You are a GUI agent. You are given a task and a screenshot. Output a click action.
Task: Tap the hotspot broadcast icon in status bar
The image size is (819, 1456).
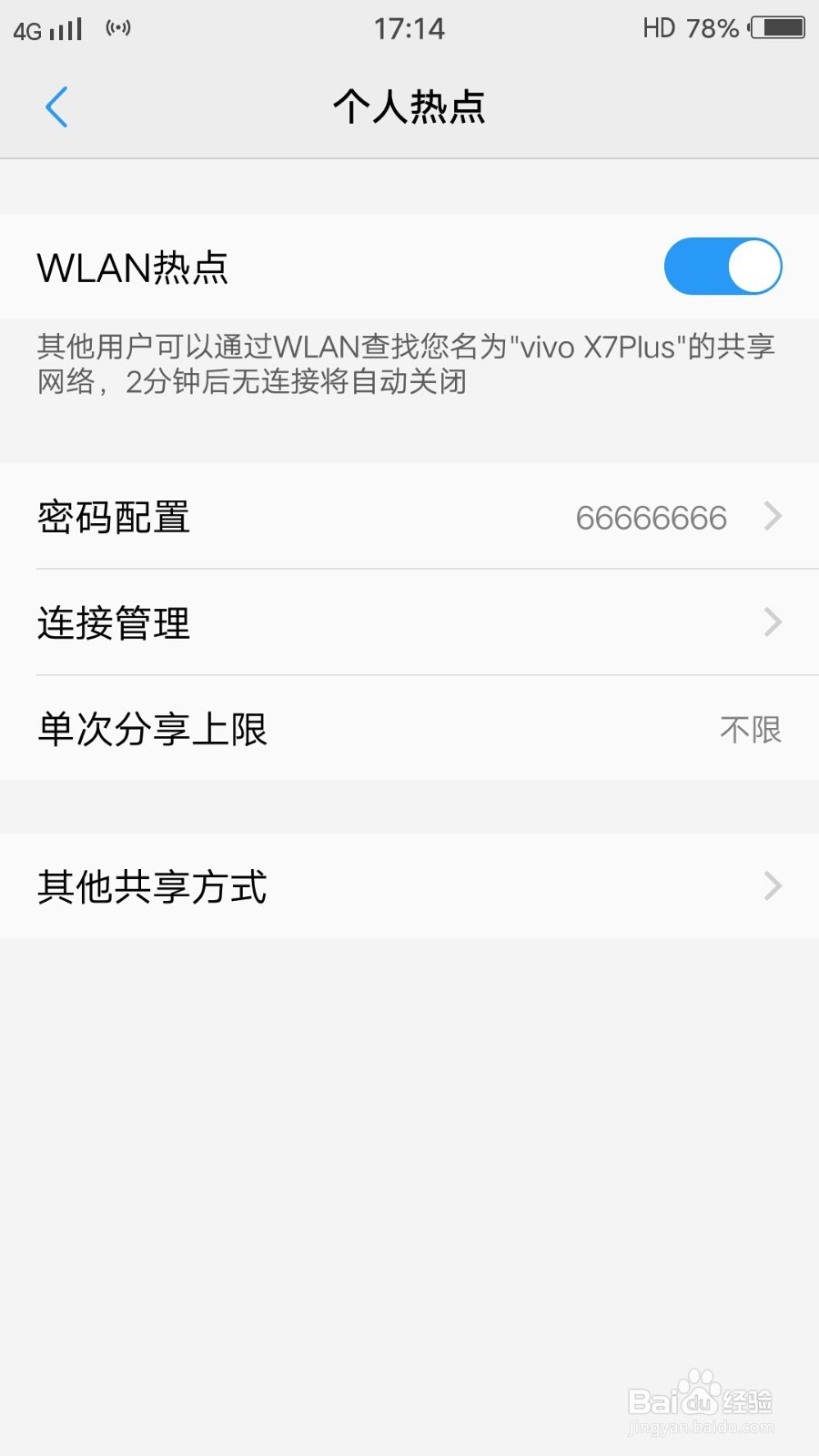117,27
